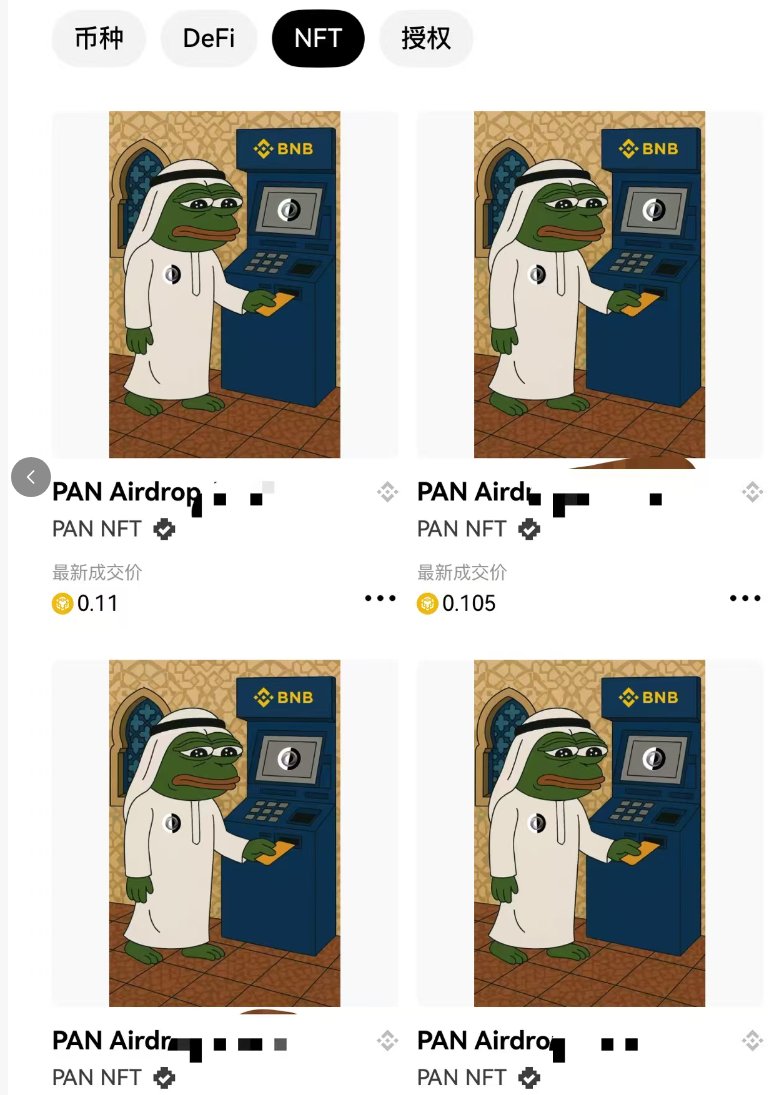Open more options for the 0.105 NFT
The image size is (778, 1095).
pos(745,599)
